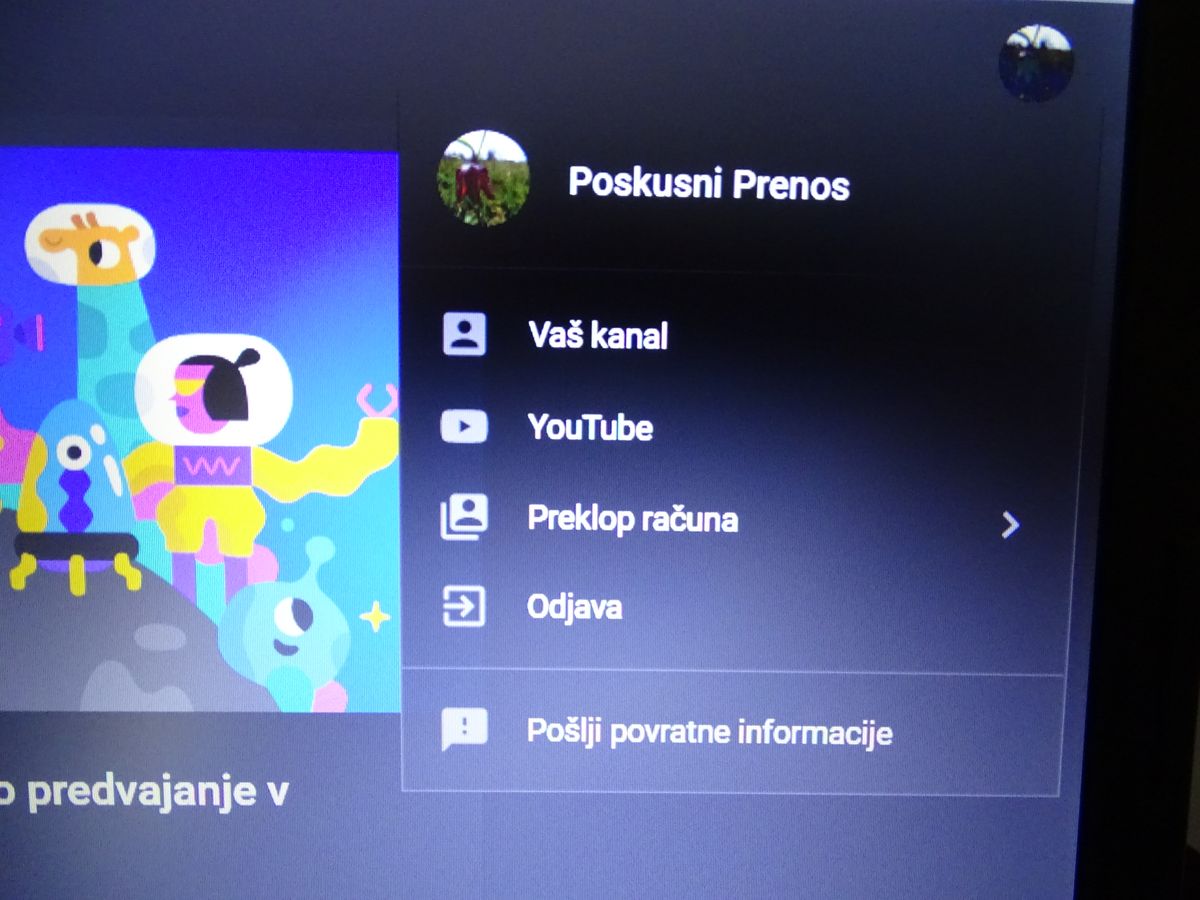
Task: Open Vaš kanal
Action: tap(597, 335)
